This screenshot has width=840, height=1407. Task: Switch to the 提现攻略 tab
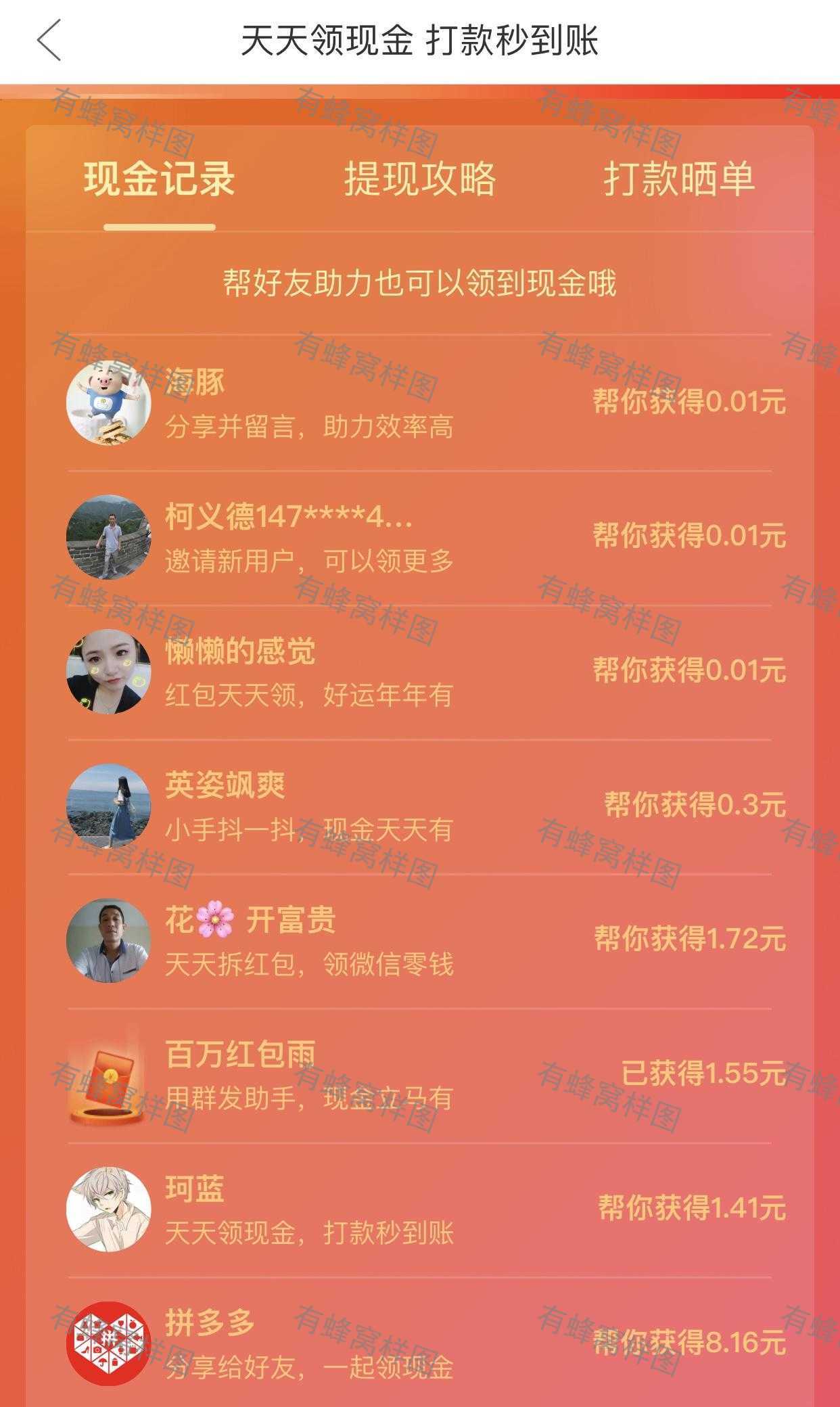coord(420,179)
